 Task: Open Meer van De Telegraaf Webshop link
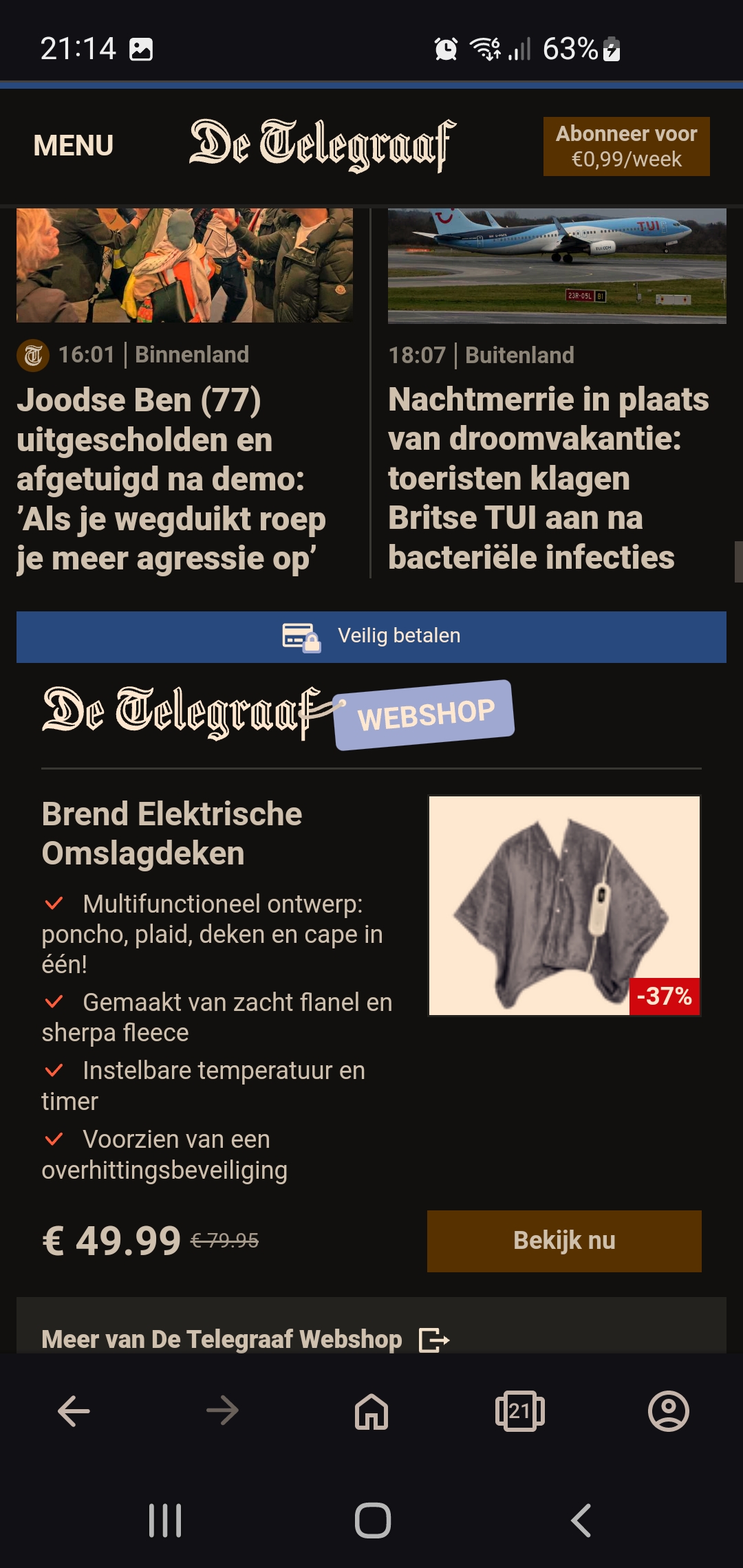tap(246, 1339)
